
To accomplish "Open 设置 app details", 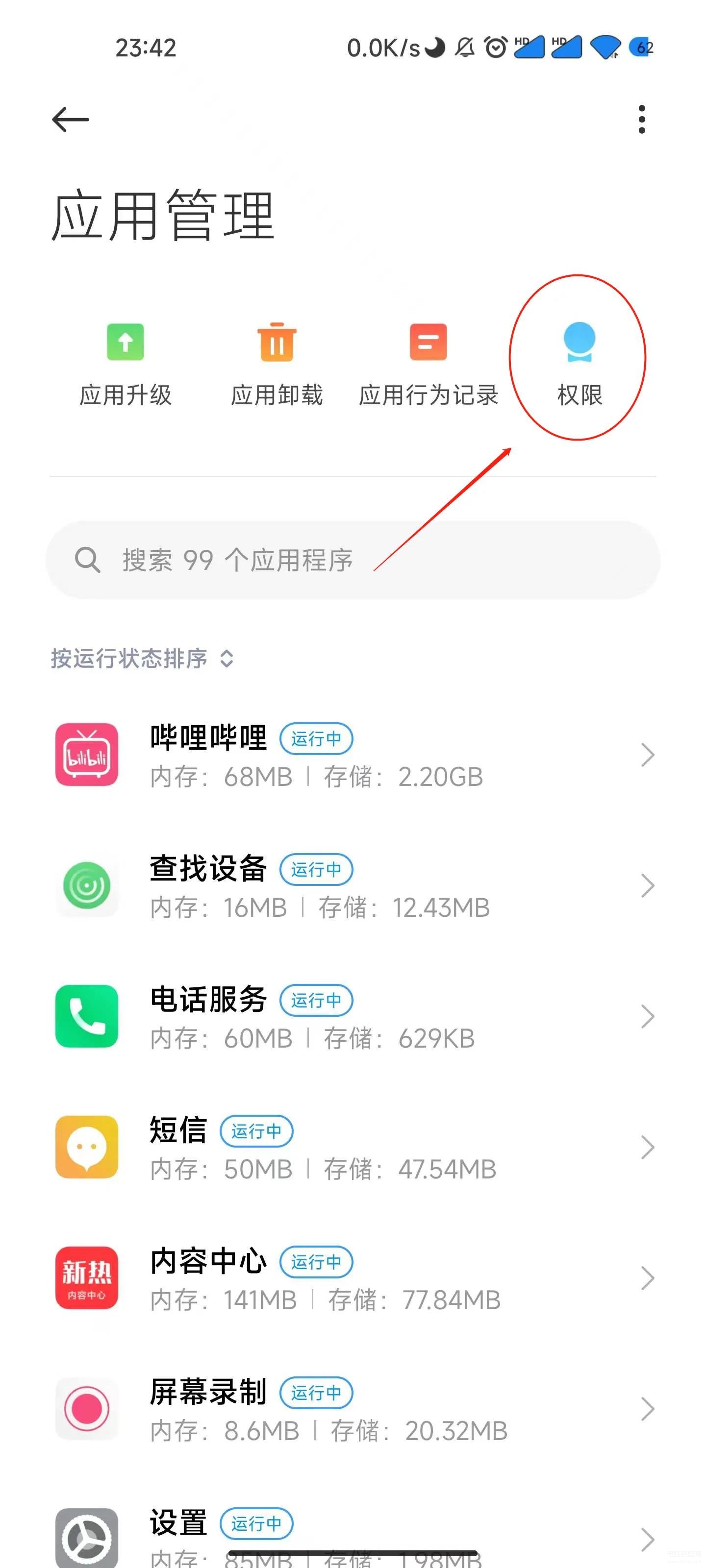I will point(353,1536).
